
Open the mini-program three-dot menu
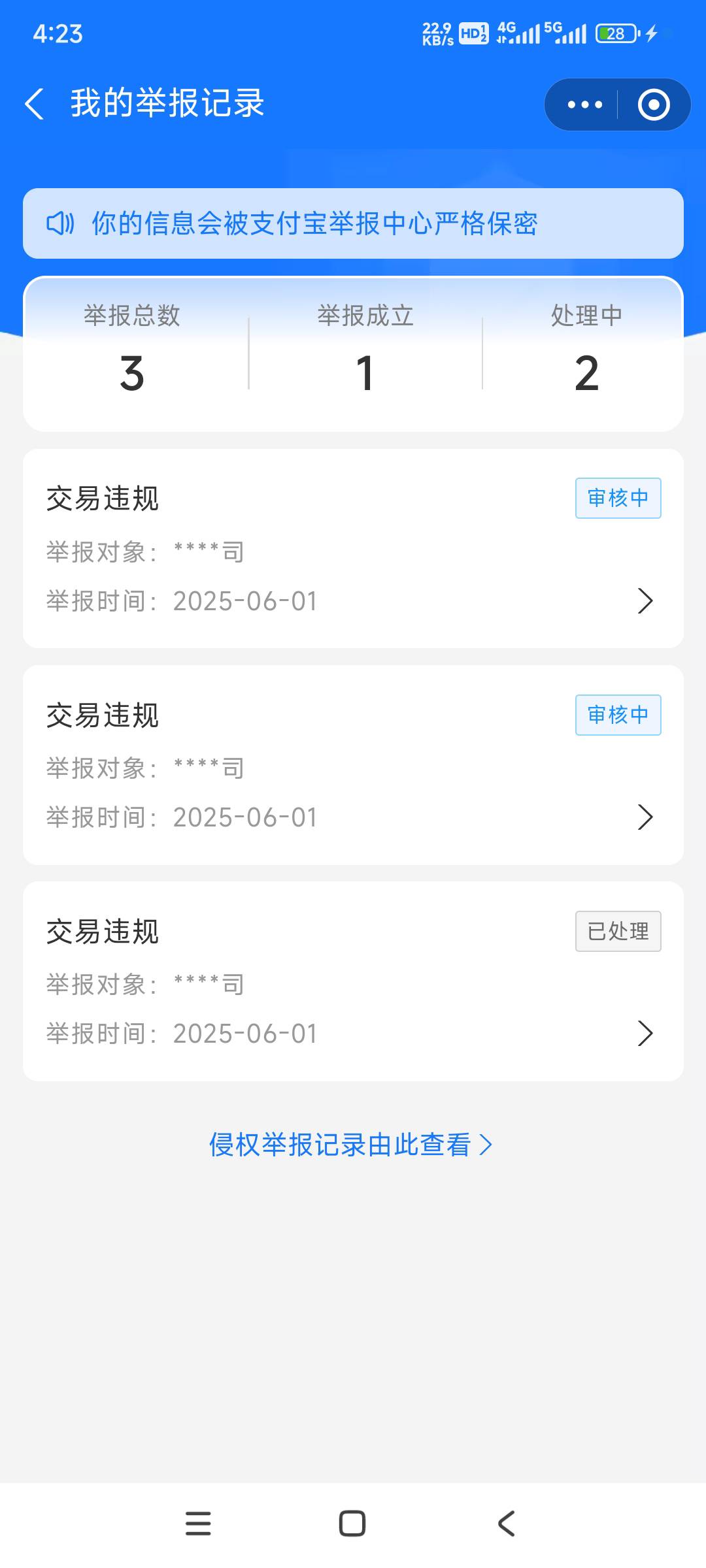click(x=584, y=105)
